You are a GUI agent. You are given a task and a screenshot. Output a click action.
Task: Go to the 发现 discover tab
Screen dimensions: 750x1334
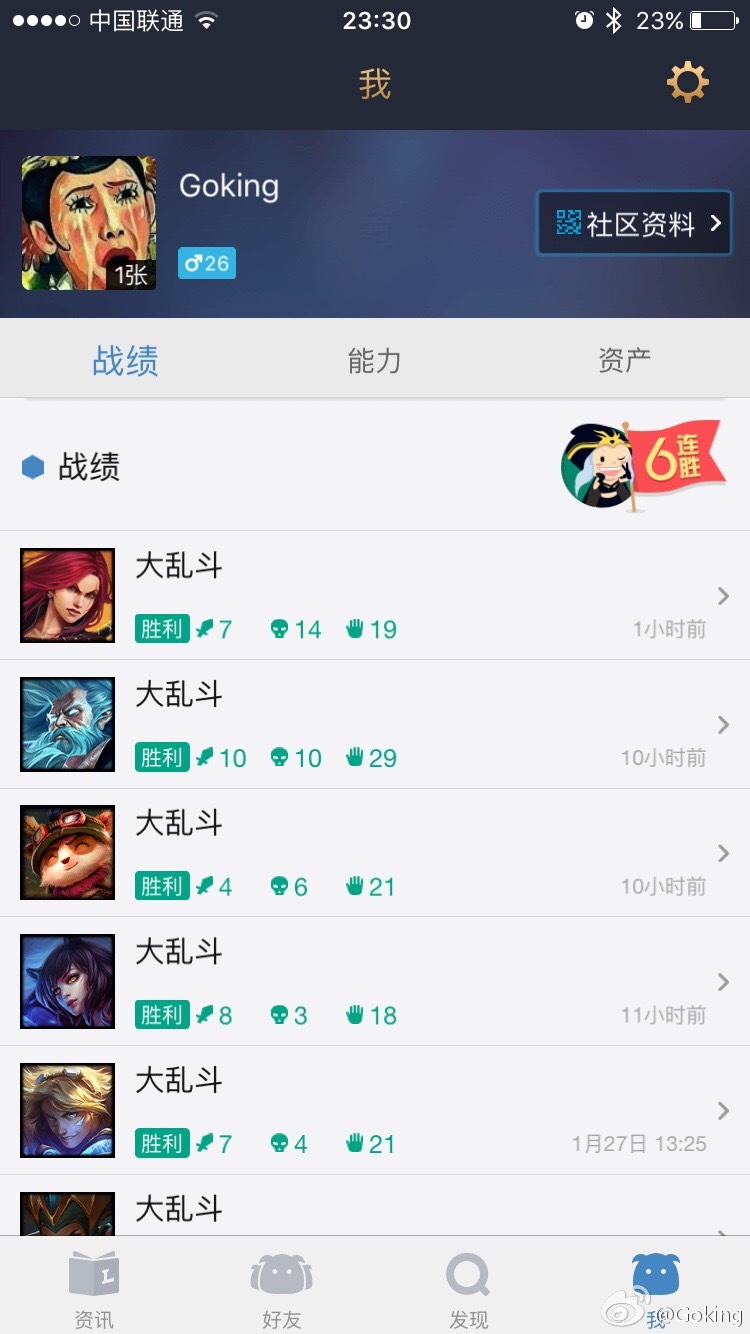[x=468, y=1288]
